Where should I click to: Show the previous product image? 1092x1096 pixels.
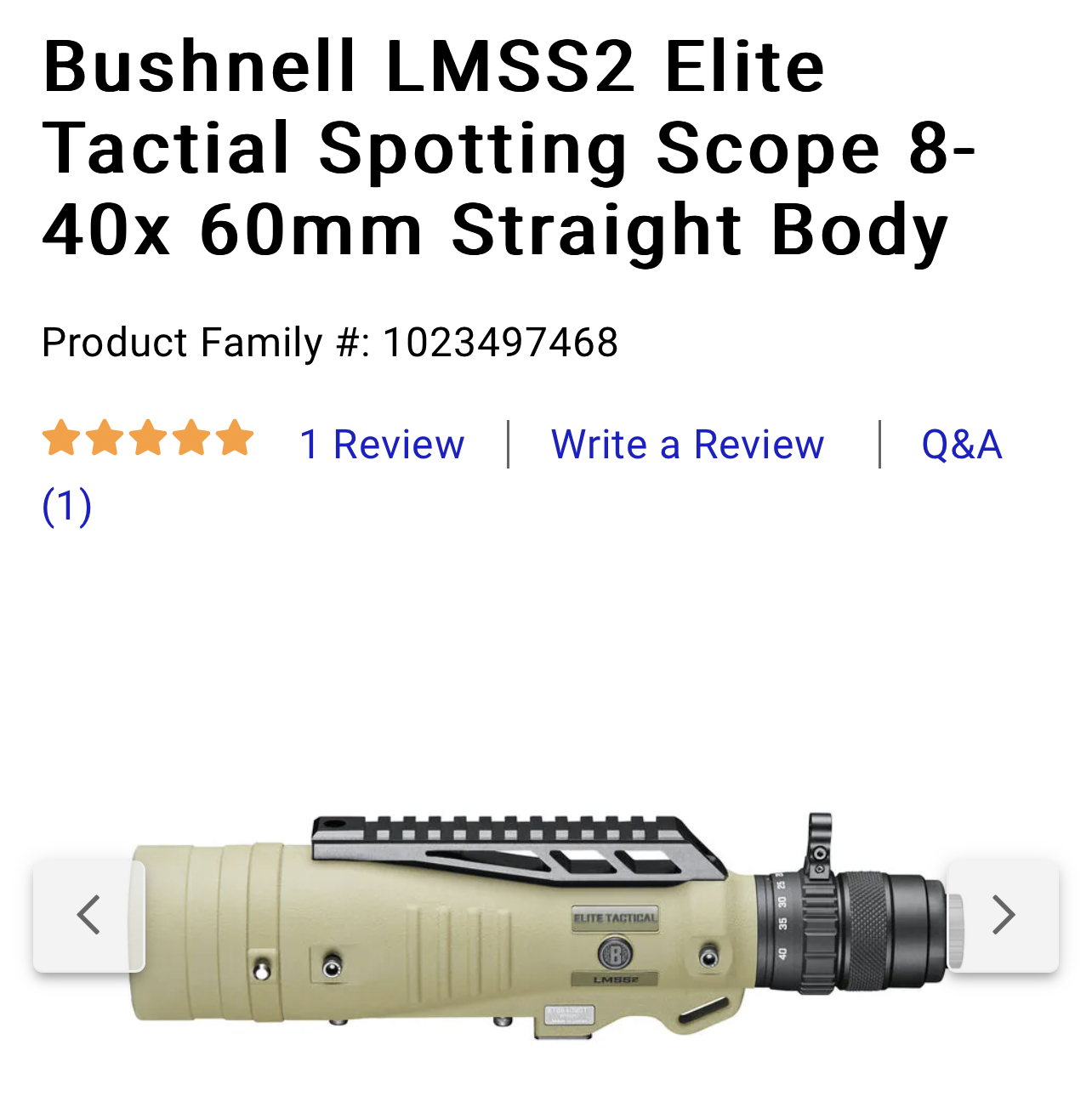89,916
